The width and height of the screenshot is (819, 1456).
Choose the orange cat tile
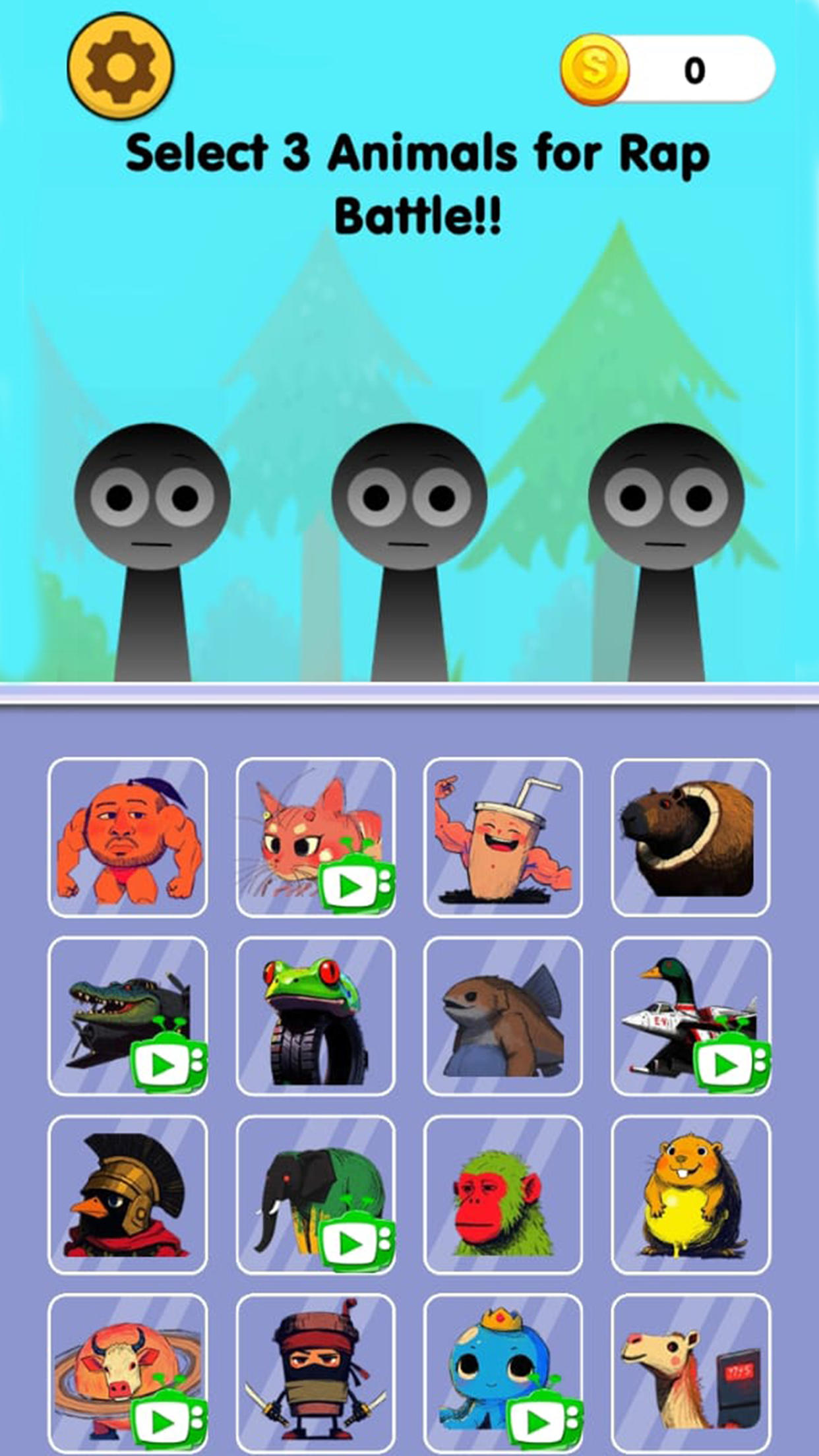[315, 837]
